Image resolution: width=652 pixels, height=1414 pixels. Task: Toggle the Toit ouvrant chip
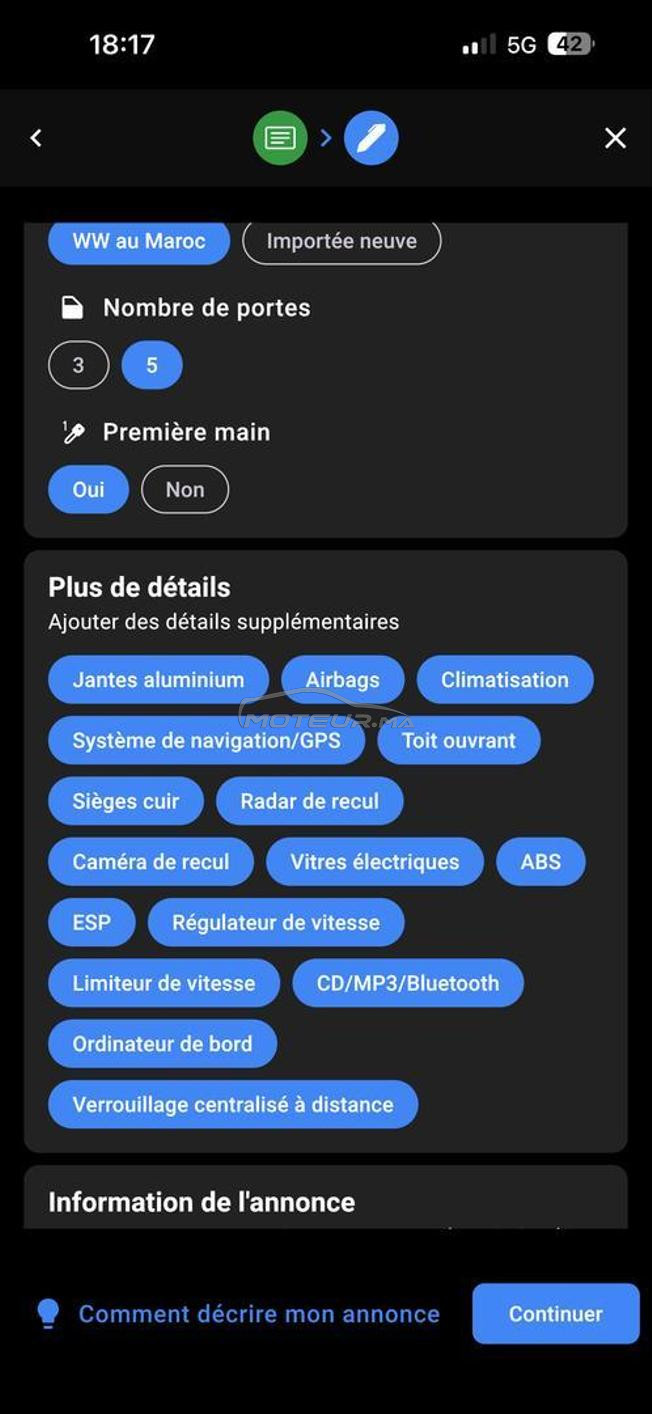pos(459,741)
